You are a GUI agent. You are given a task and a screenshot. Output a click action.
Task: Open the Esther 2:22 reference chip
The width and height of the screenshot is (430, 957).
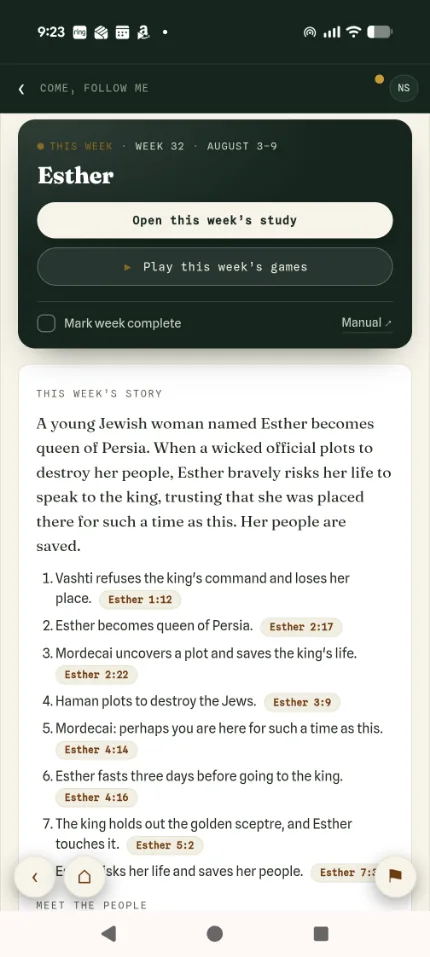(x=96, y=674)
